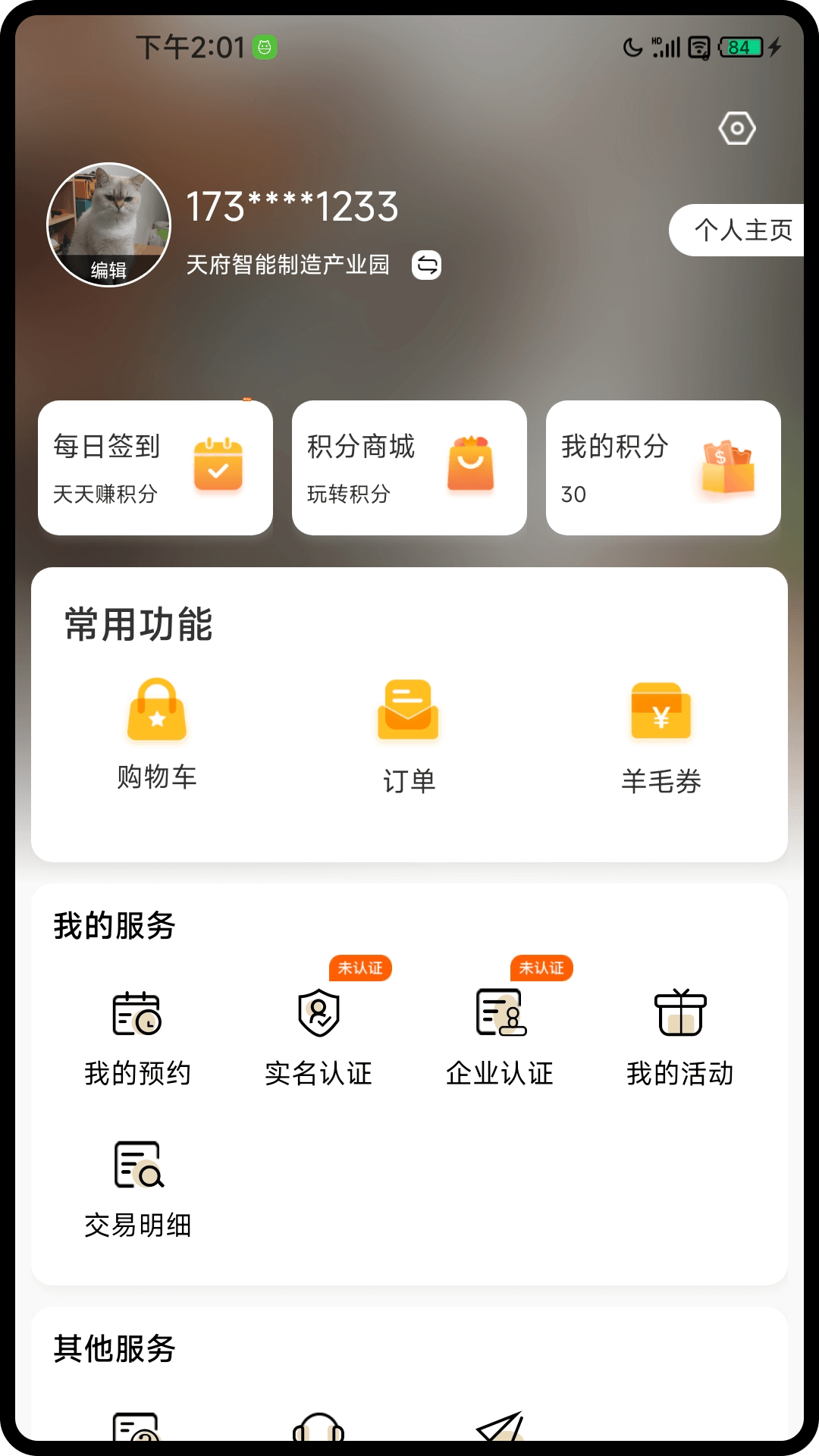Check 我的预约 reservations
The height and width of the screenshot is (1456, 819).
coord(137,1037)
